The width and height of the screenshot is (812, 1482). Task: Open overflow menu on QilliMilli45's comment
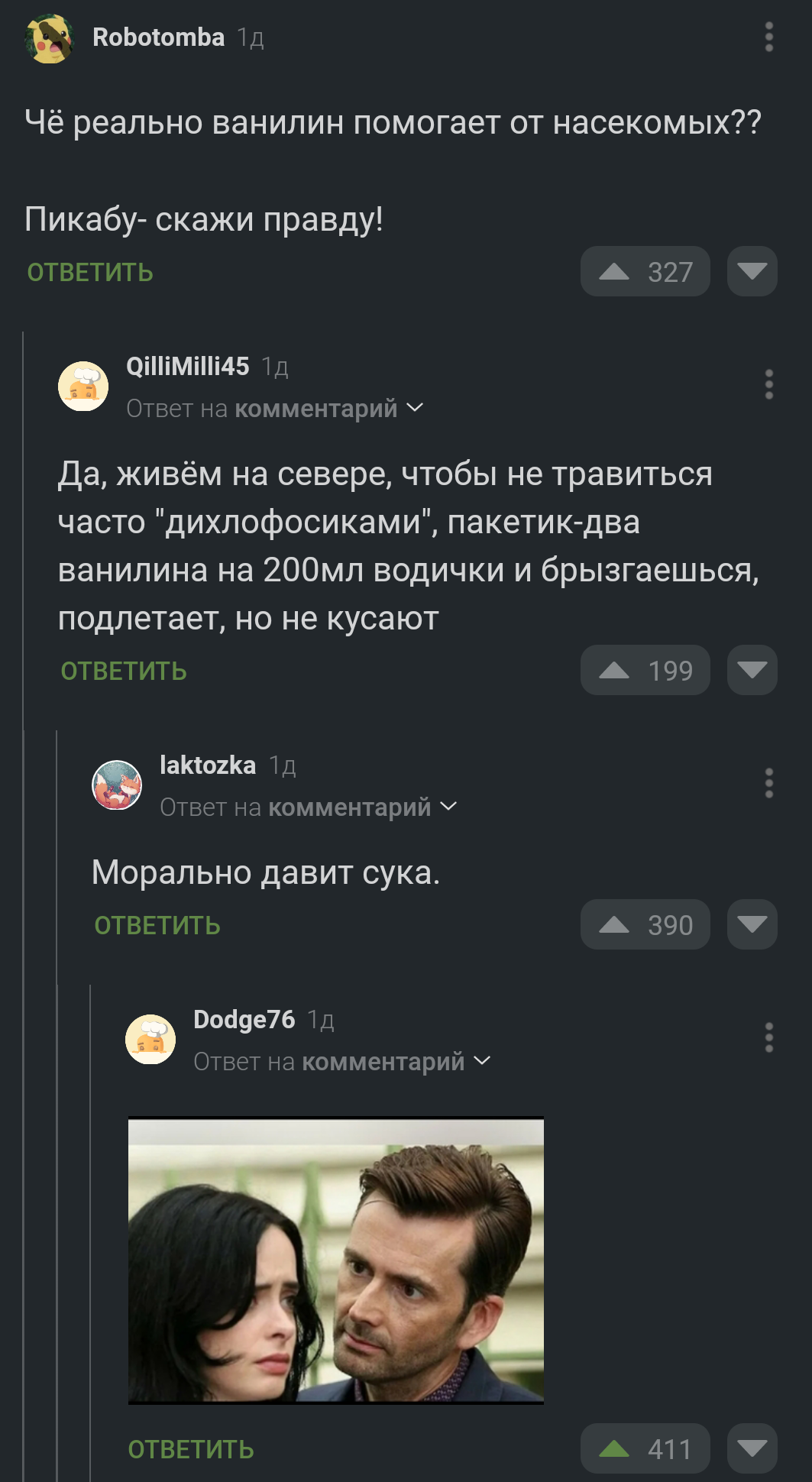pyautogui.click(x=768, y=384)
